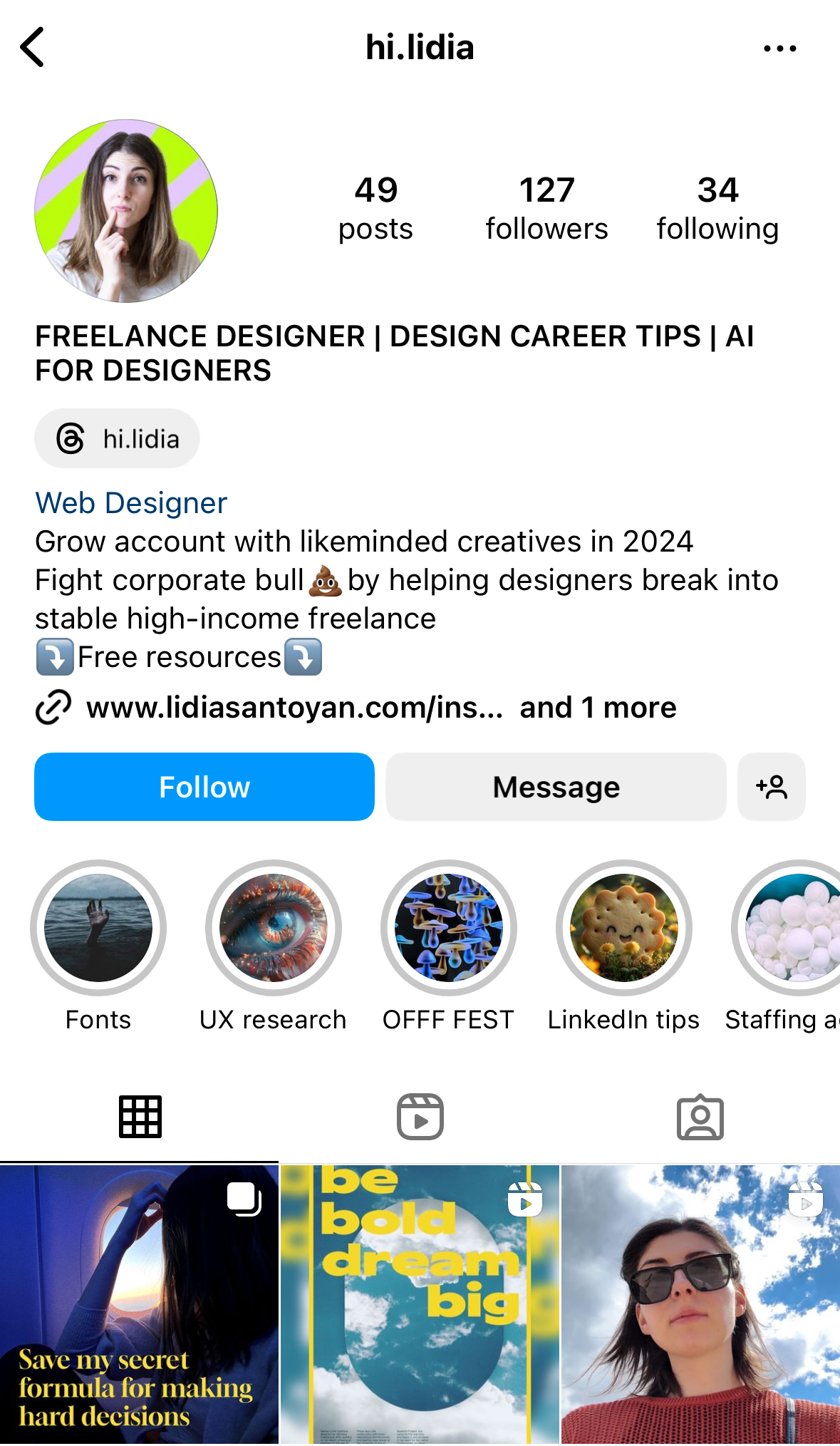Open the 'be bold dream big' reel
840x1446 pixels.
pyautogui.click(x=420, y=1304)
